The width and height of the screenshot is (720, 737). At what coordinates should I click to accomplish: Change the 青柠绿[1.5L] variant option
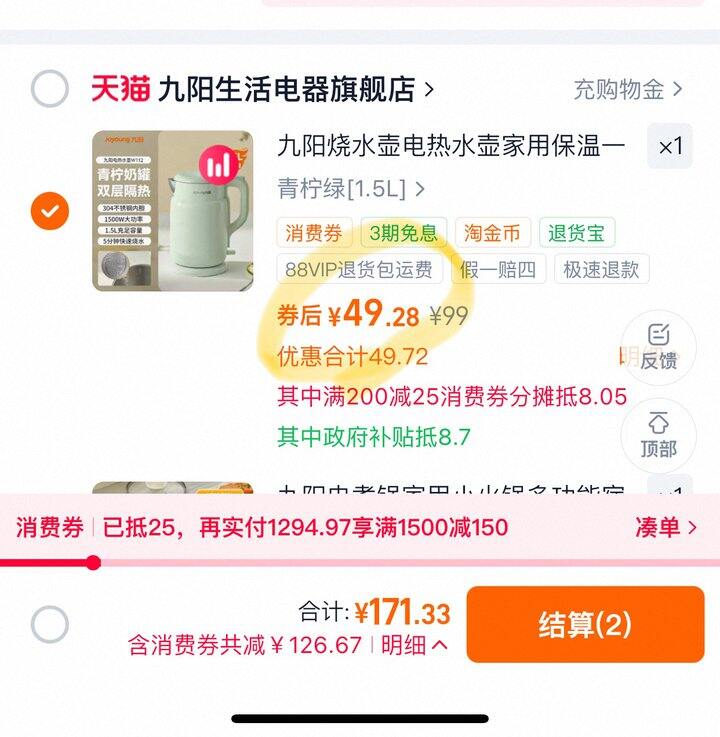(x=351, y=188)
